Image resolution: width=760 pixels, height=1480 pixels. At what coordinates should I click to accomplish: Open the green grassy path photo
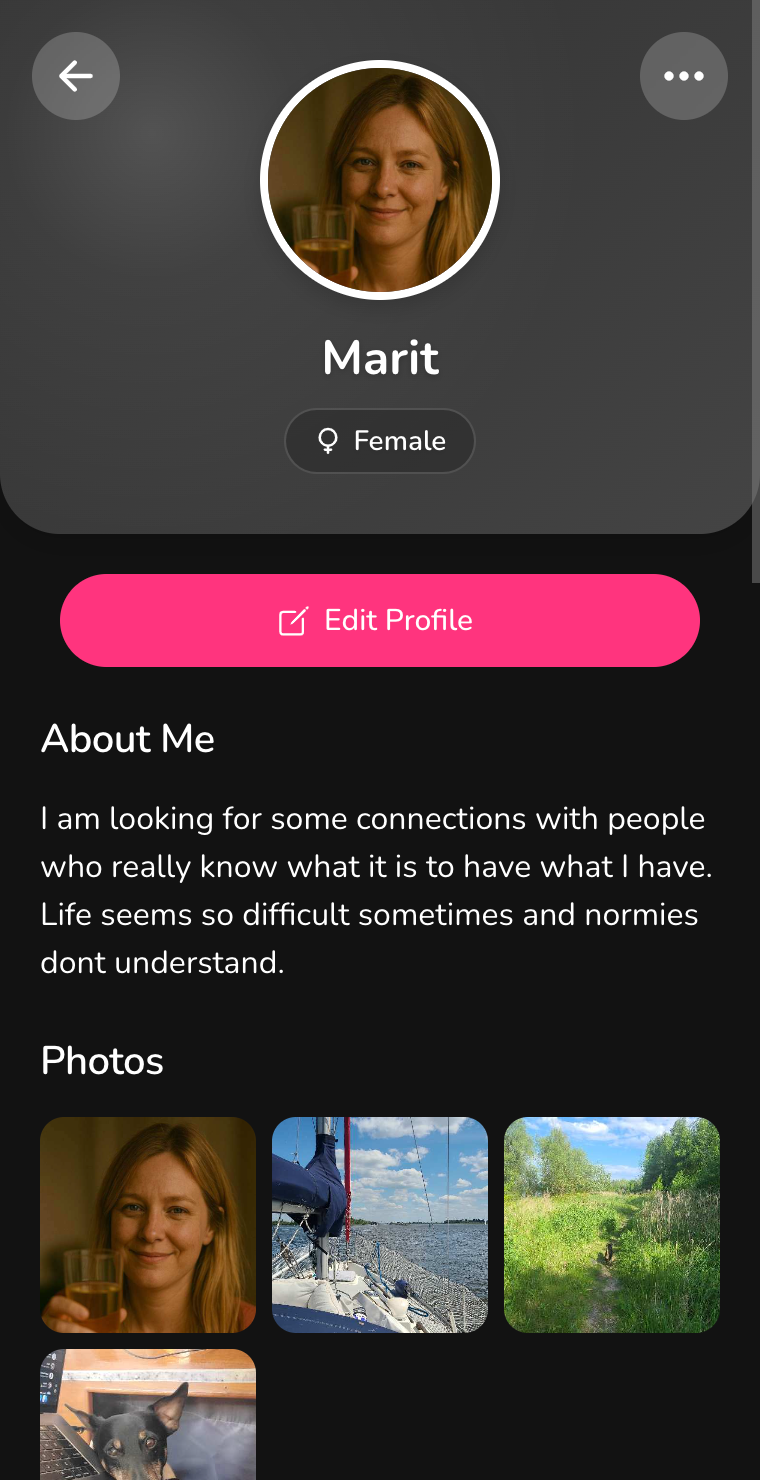[612, 1224]
